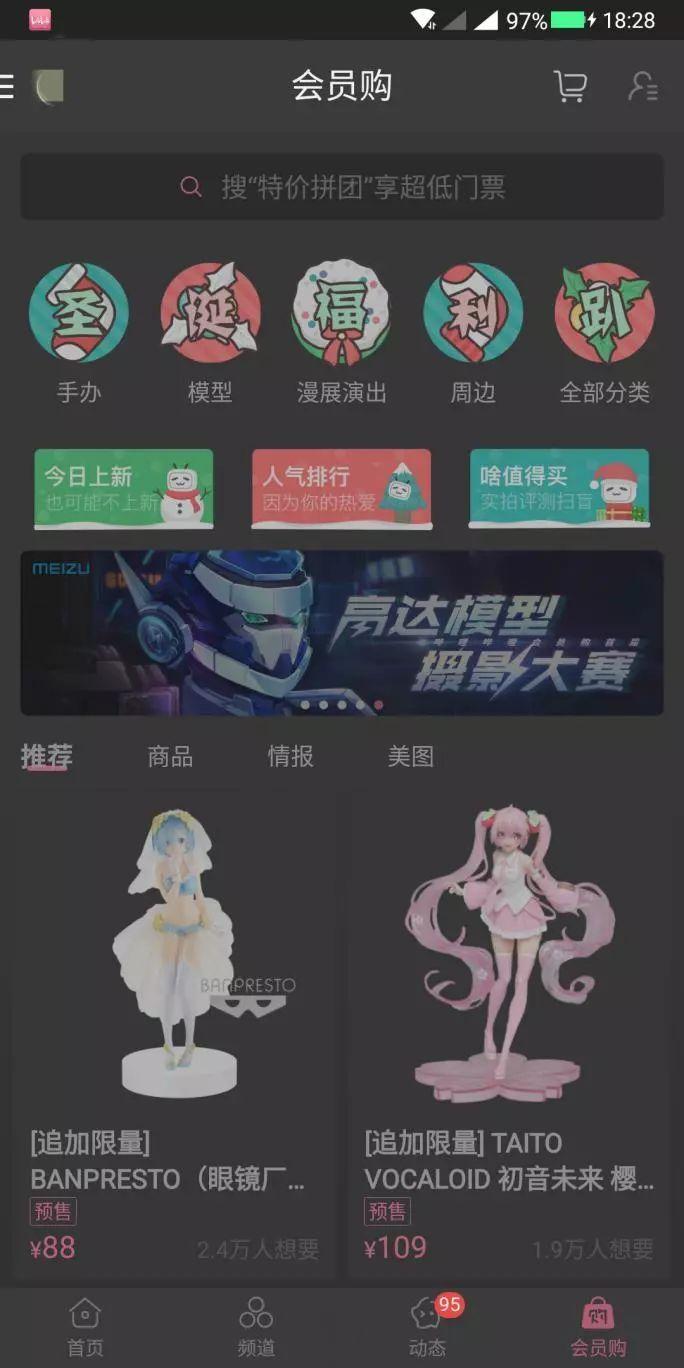Open the side drawer menu
This screenshot has width=684, height=1368.
coord(8,87)
